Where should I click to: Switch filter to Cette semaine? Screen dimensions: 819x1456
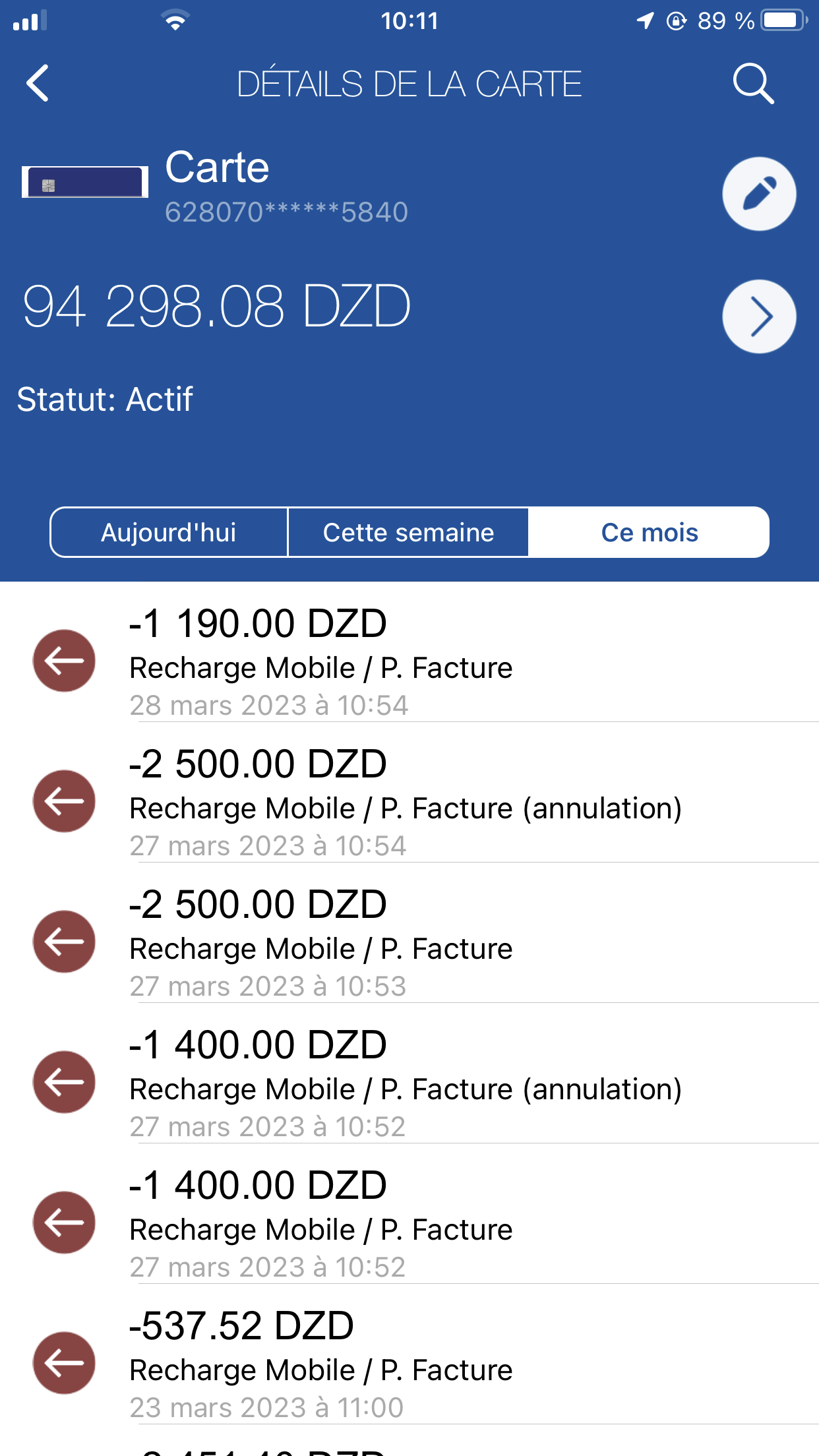click(407, 531)
